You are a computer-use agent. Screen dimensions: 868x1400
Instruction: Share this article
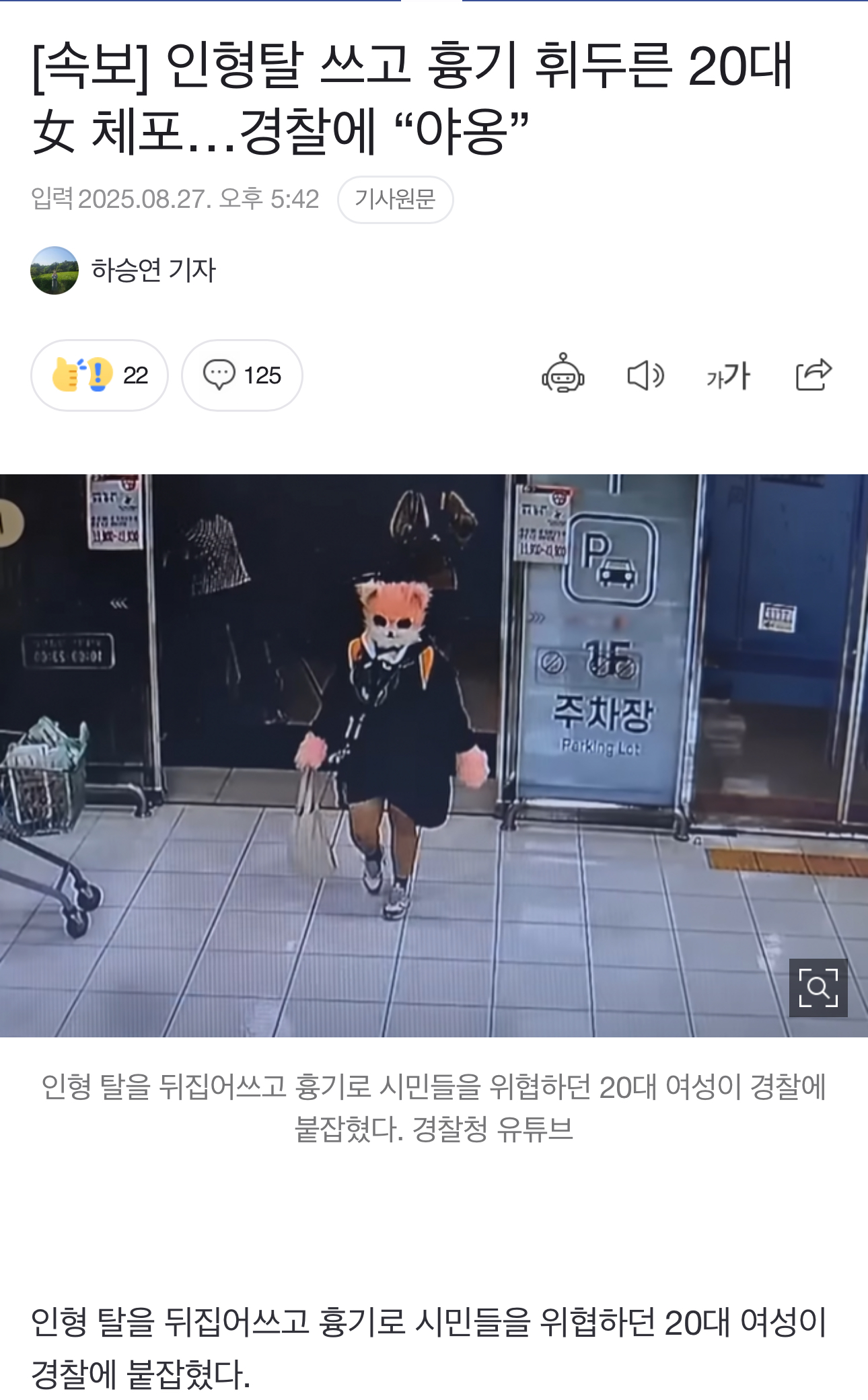pyautogui.click(x=813, y=375)
